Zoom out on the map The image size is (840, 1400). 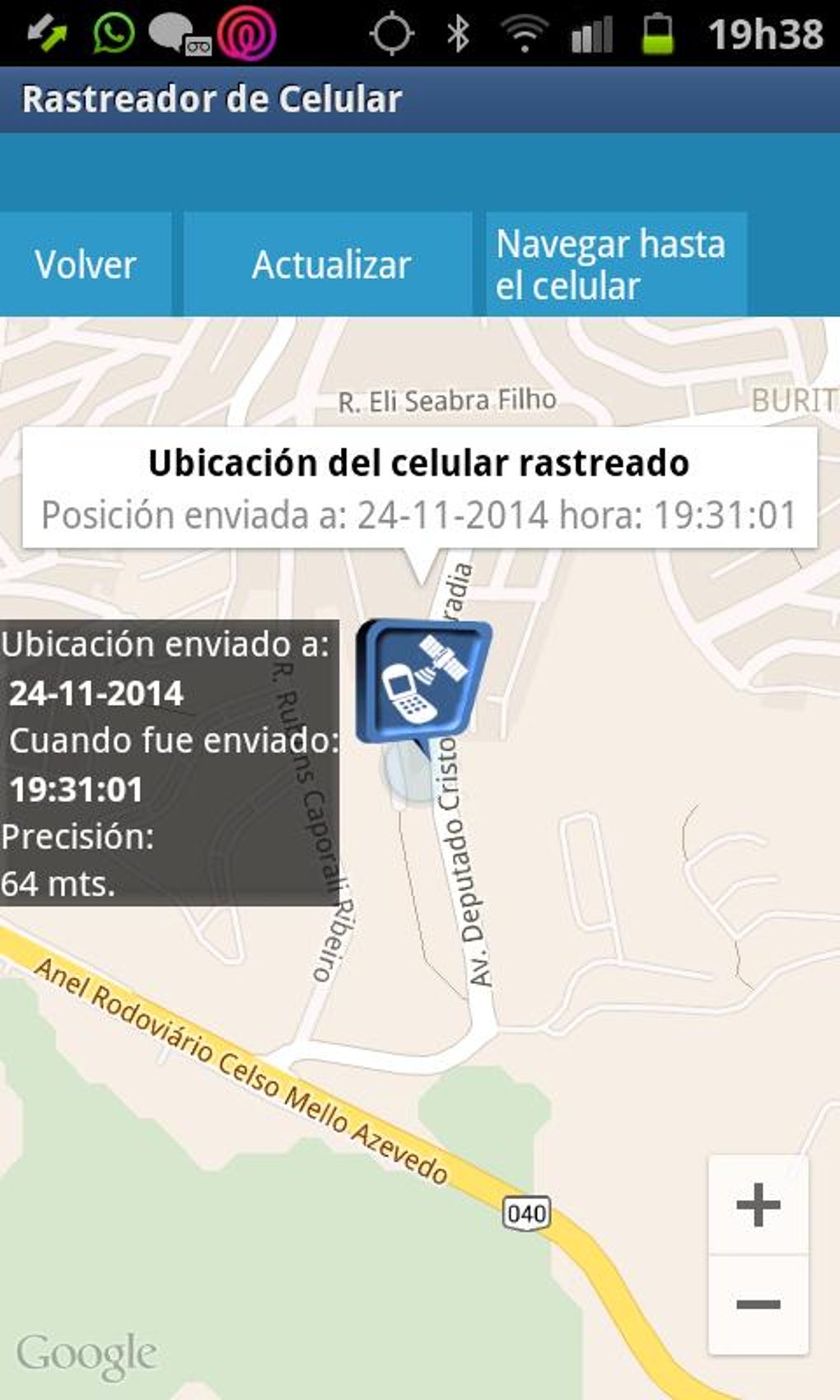pyautogui.click(x=758, y=1304)
